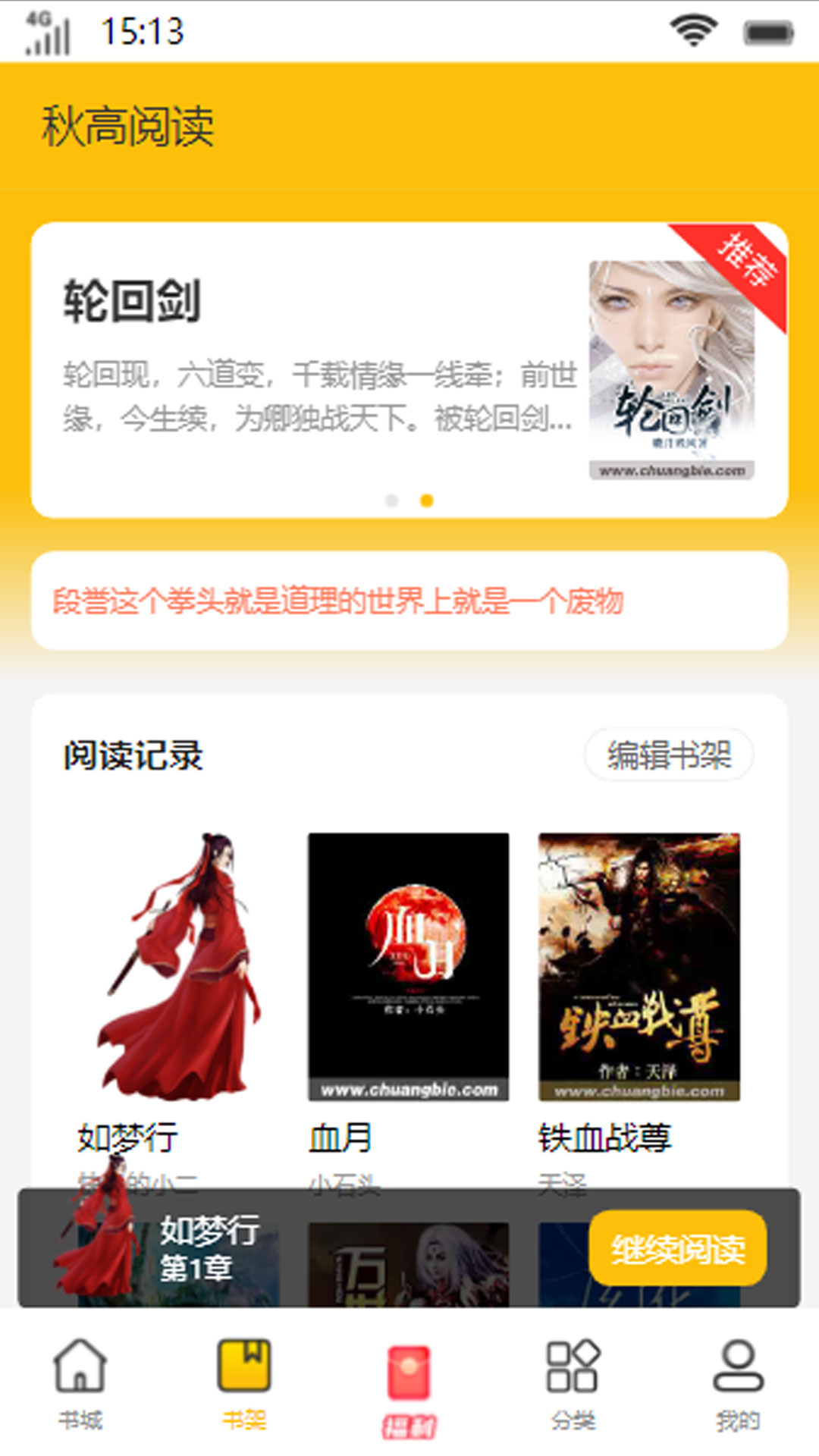This screenshot has height=1456, width=819.
Task: Tap 继续阅读 to resume 如梦行
Action: tap(677, 1249)
